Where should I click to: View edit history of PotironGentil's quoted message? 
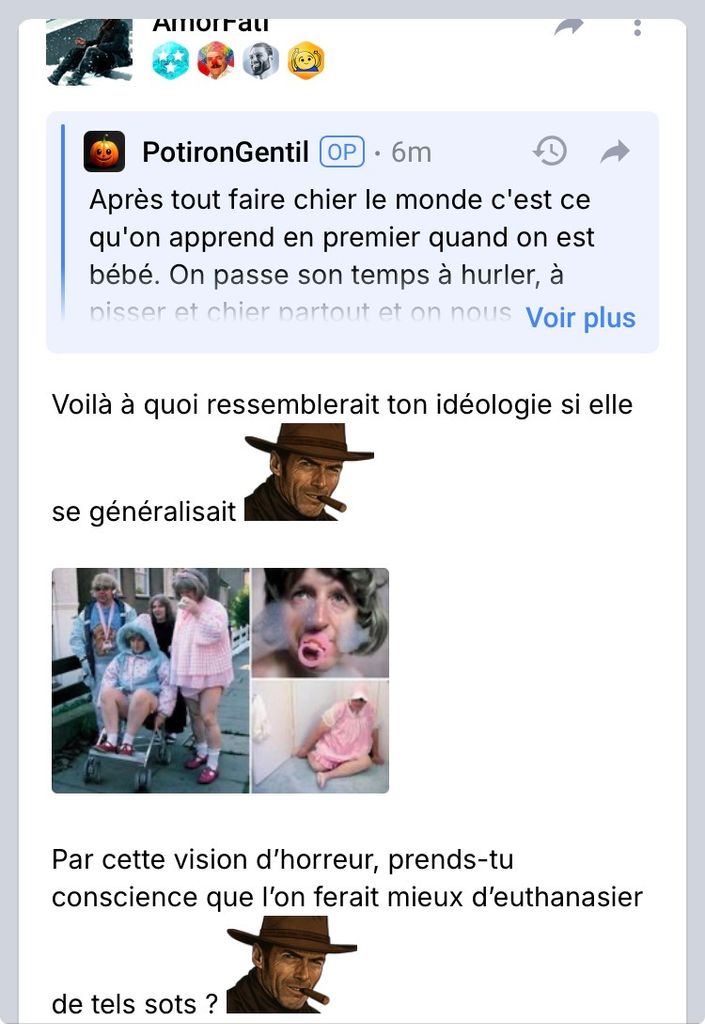[x=550, y=151]
